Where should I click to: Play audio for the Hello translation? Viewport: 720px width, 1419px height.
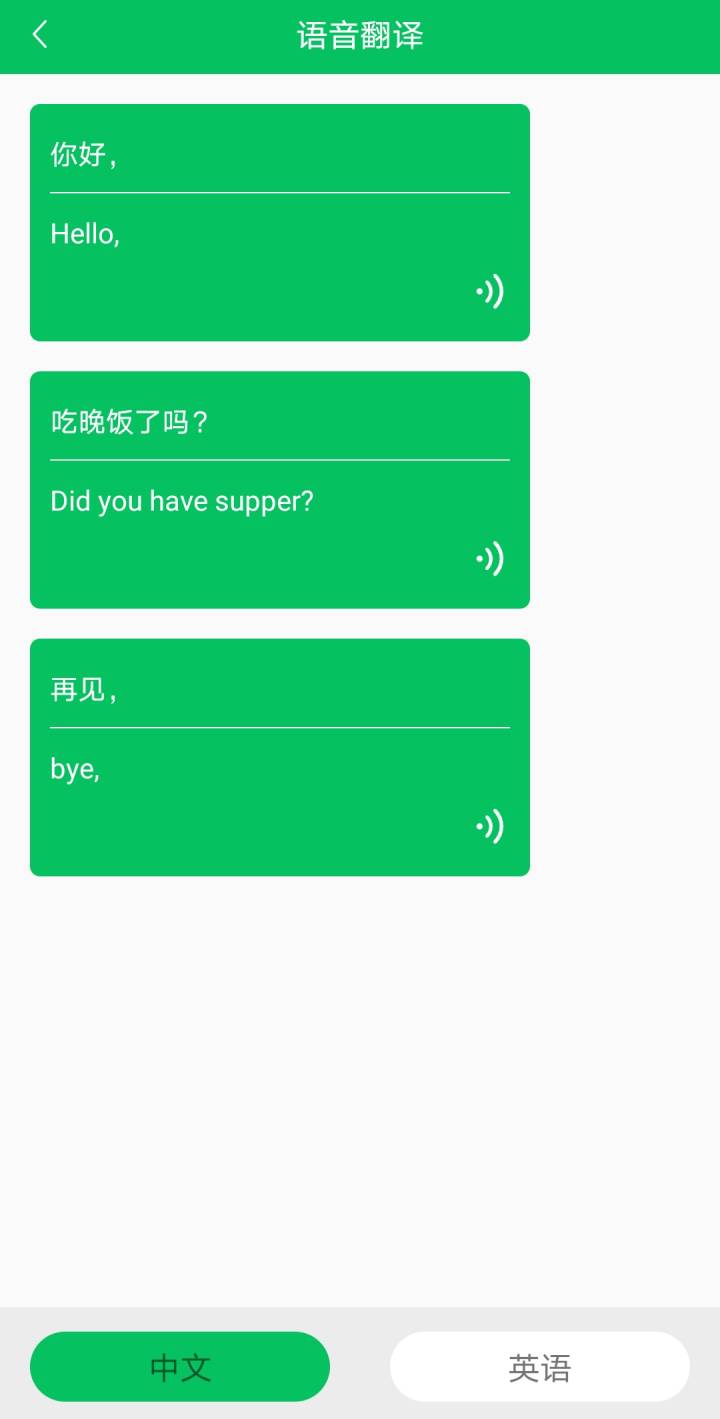(x=489, y=292)
